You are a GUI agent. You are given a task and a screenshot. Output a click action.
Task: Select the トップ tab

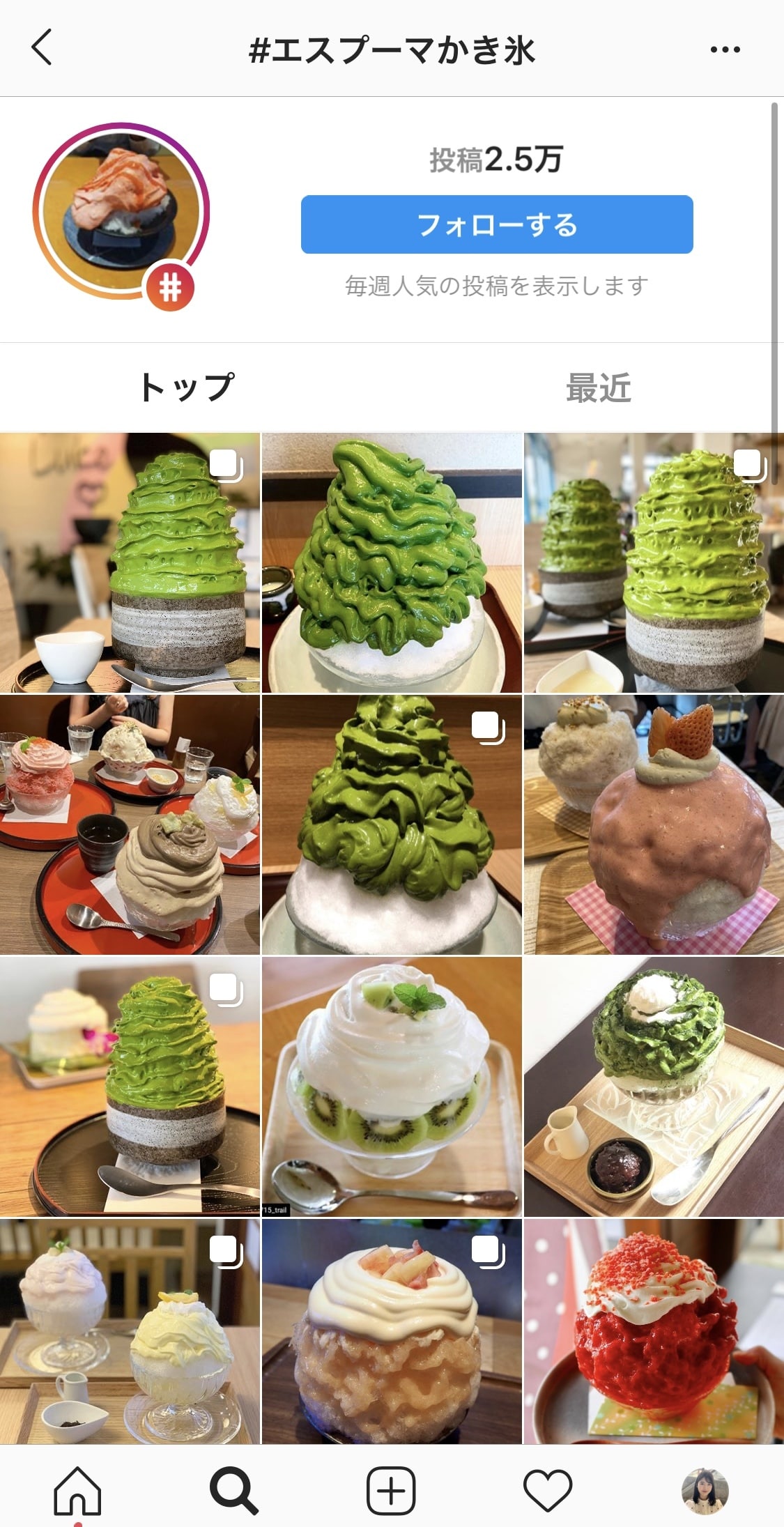[187, 388]
